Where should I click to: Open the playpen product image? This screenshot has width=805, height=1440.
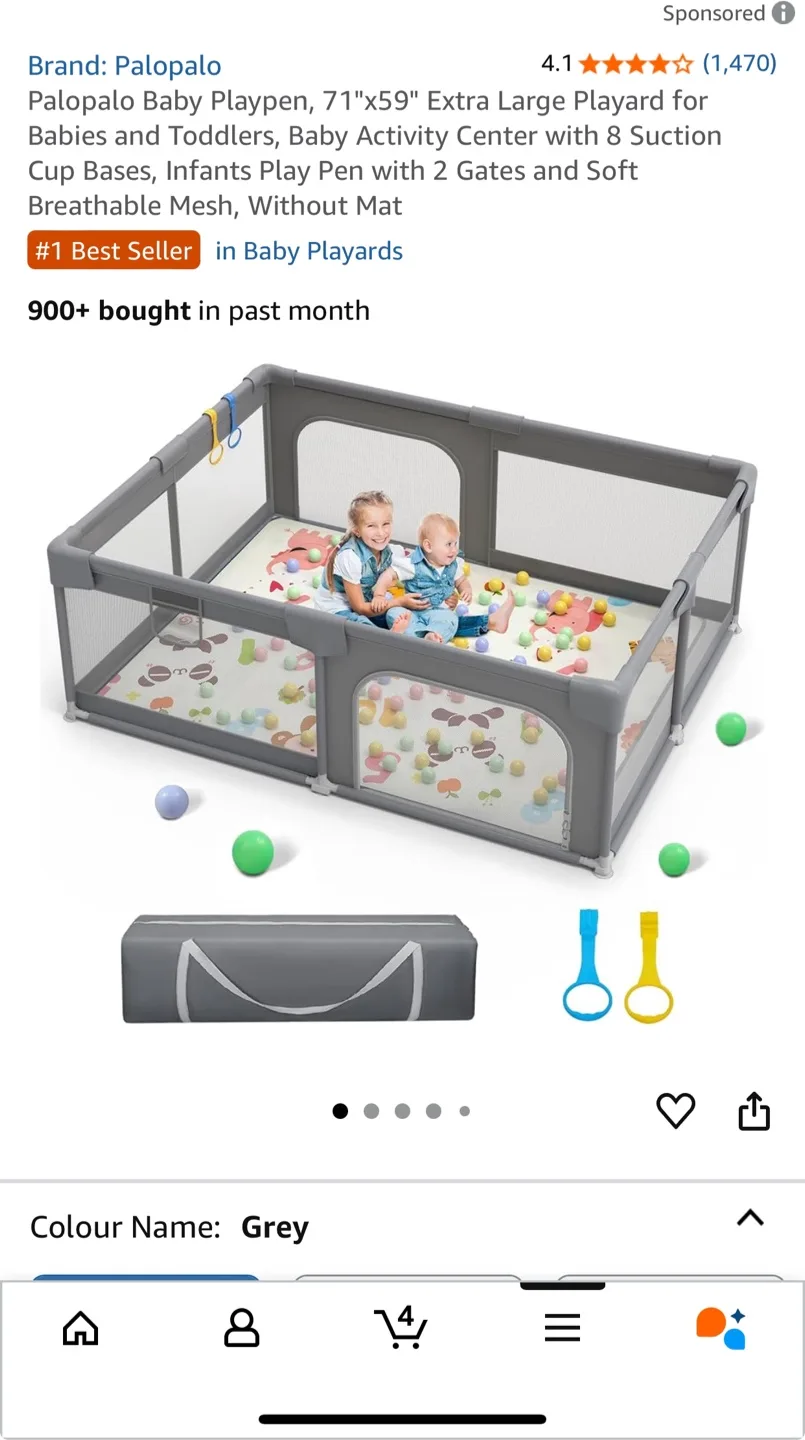tap(400, 690)
